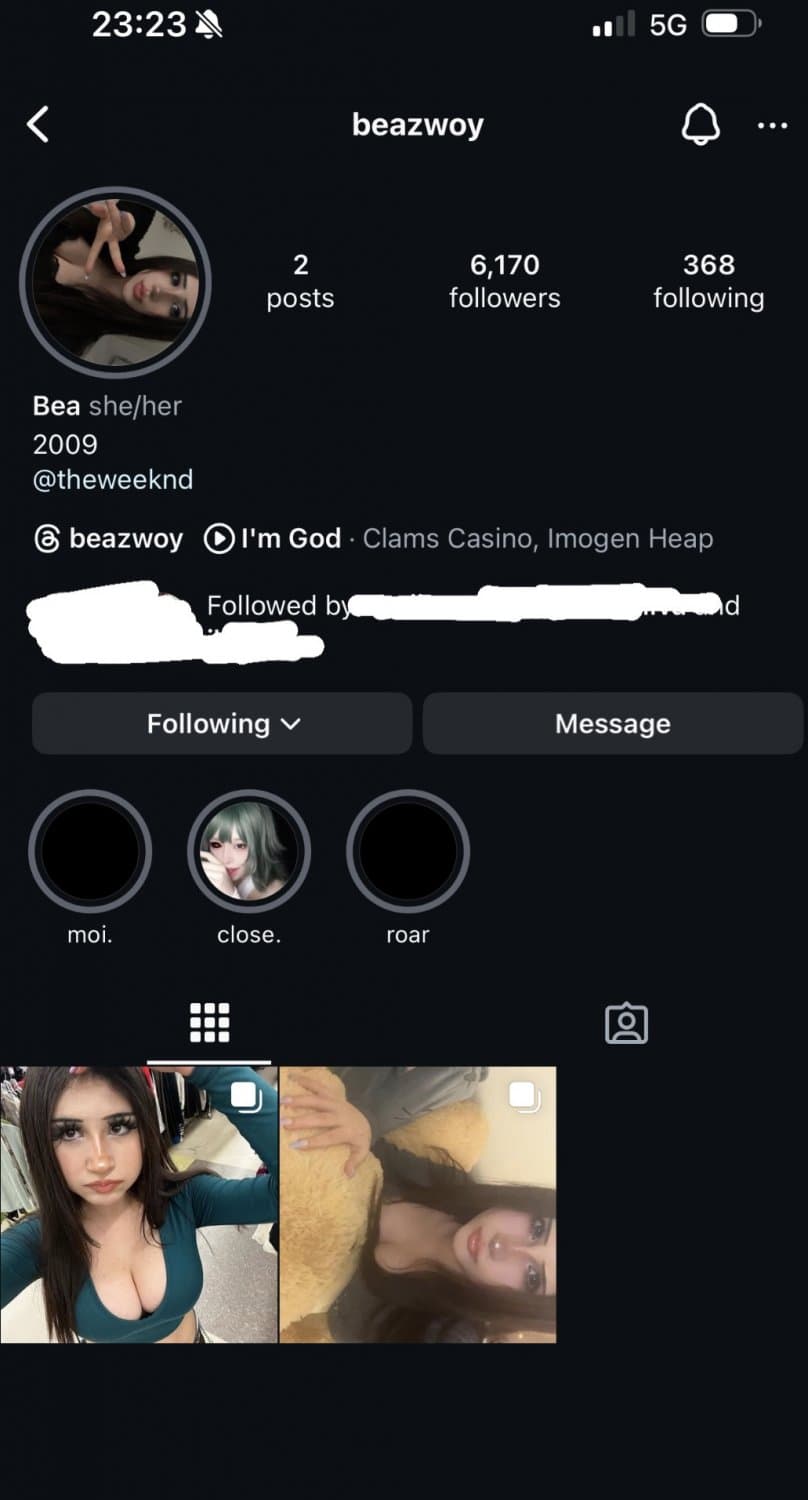The image size is (808, 1500).
Task: Open the notifications bell for beazwoy
Action: 700,125
